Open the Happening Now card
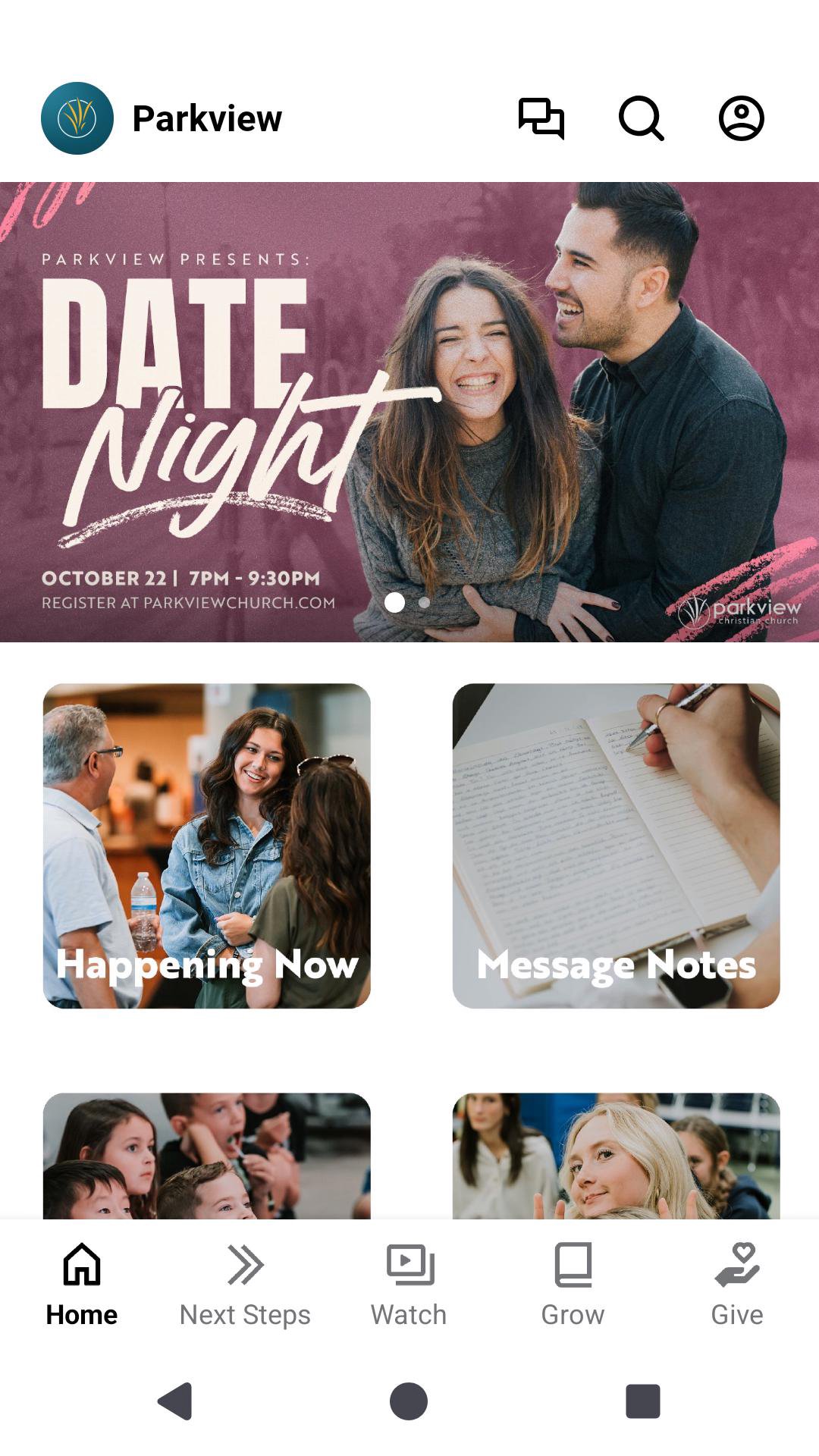 (206, 846)
